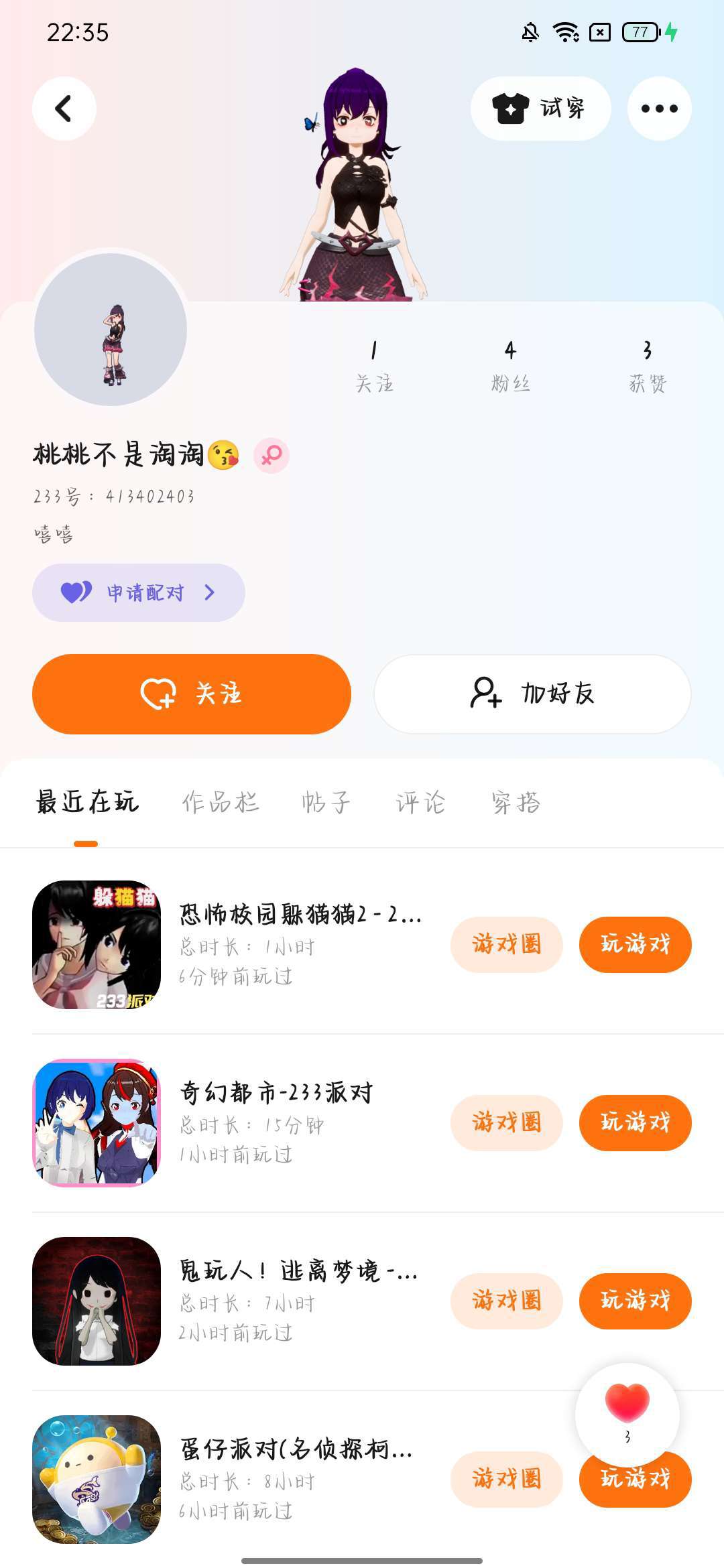Select the 最近在玩 tab
The width and height of the screenshot is (724, 1568).
click(x=87, y=802)
